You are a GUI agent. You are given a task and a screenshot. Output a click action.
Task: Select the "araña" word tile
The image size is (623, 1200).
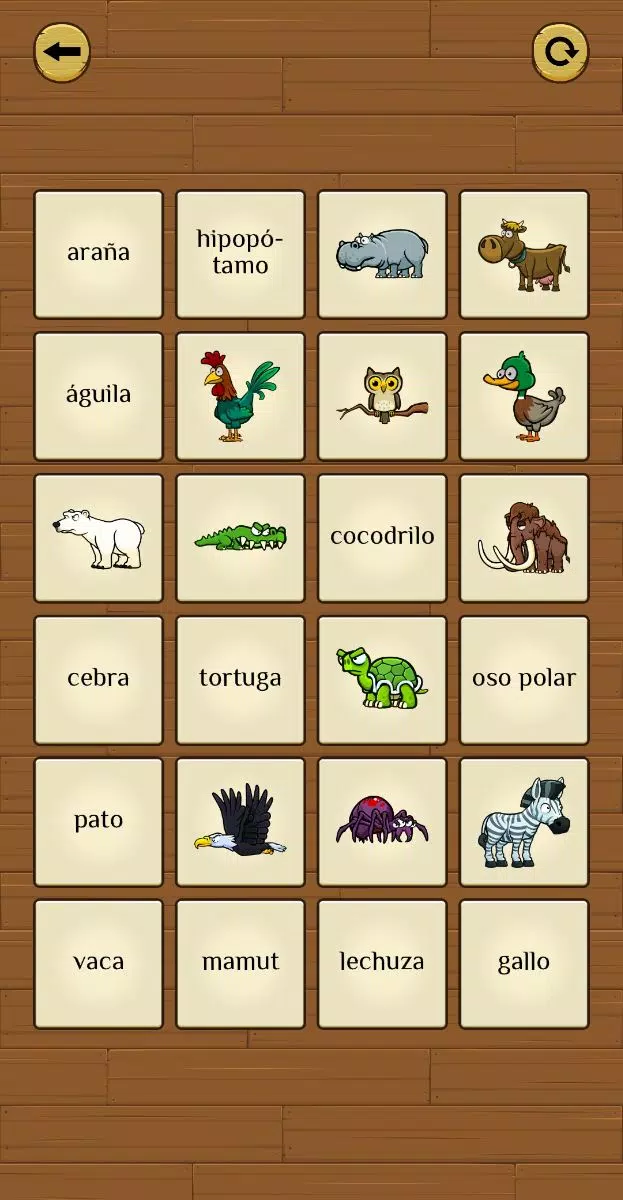(x=98, y=254)
